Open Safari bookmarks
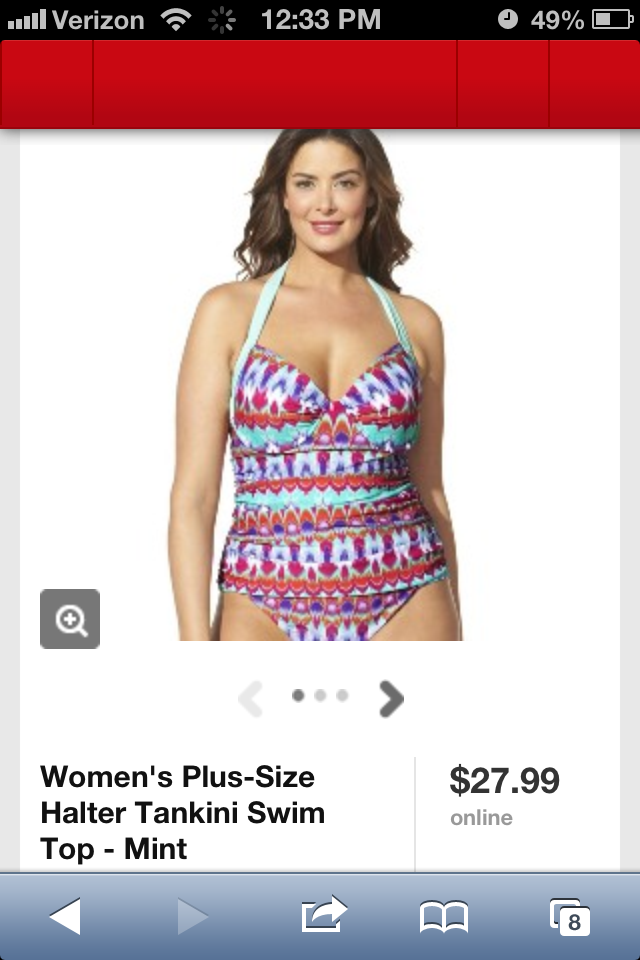Viewport: 640px width, 960px height. point(444,917)
